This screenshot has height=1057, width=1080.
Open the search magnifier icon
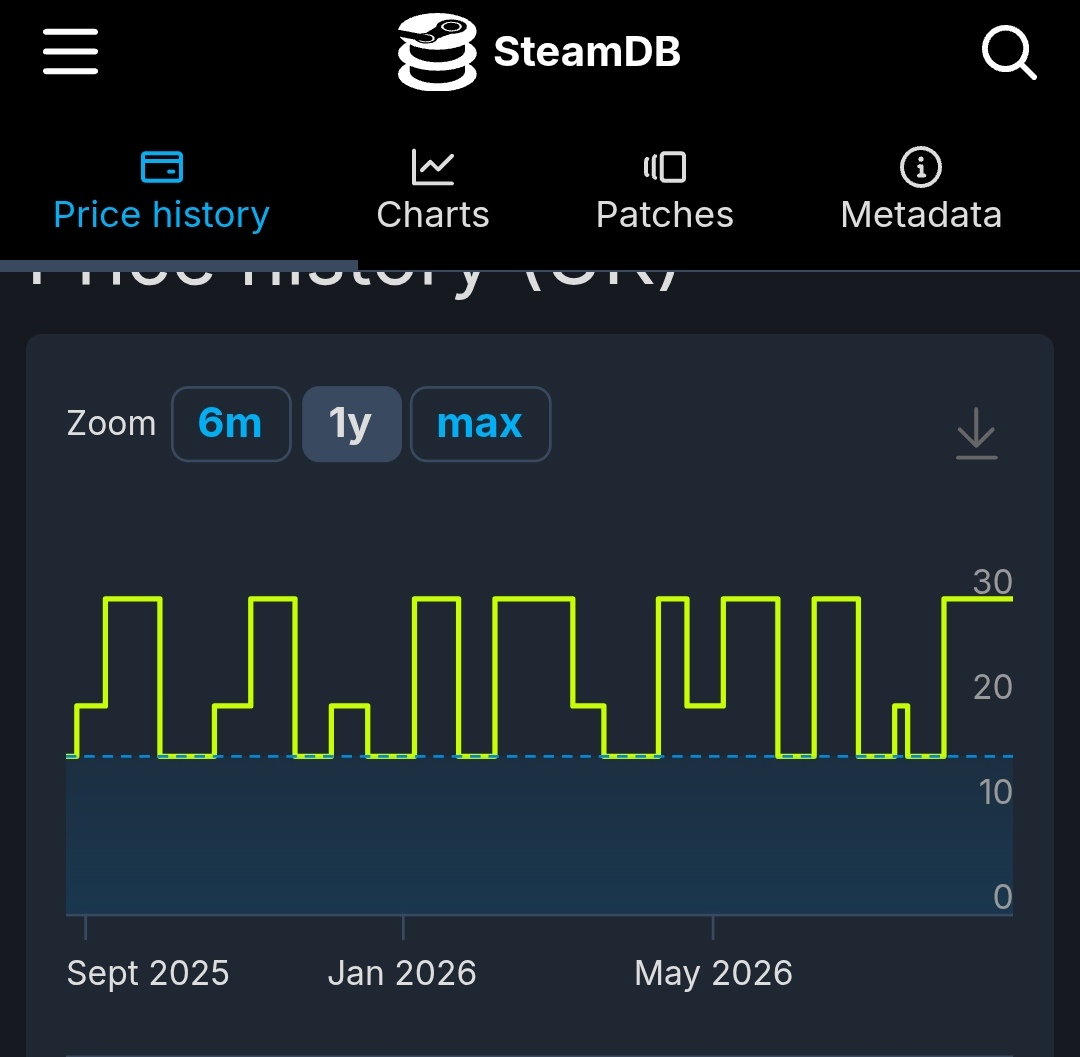[1009, 52]
